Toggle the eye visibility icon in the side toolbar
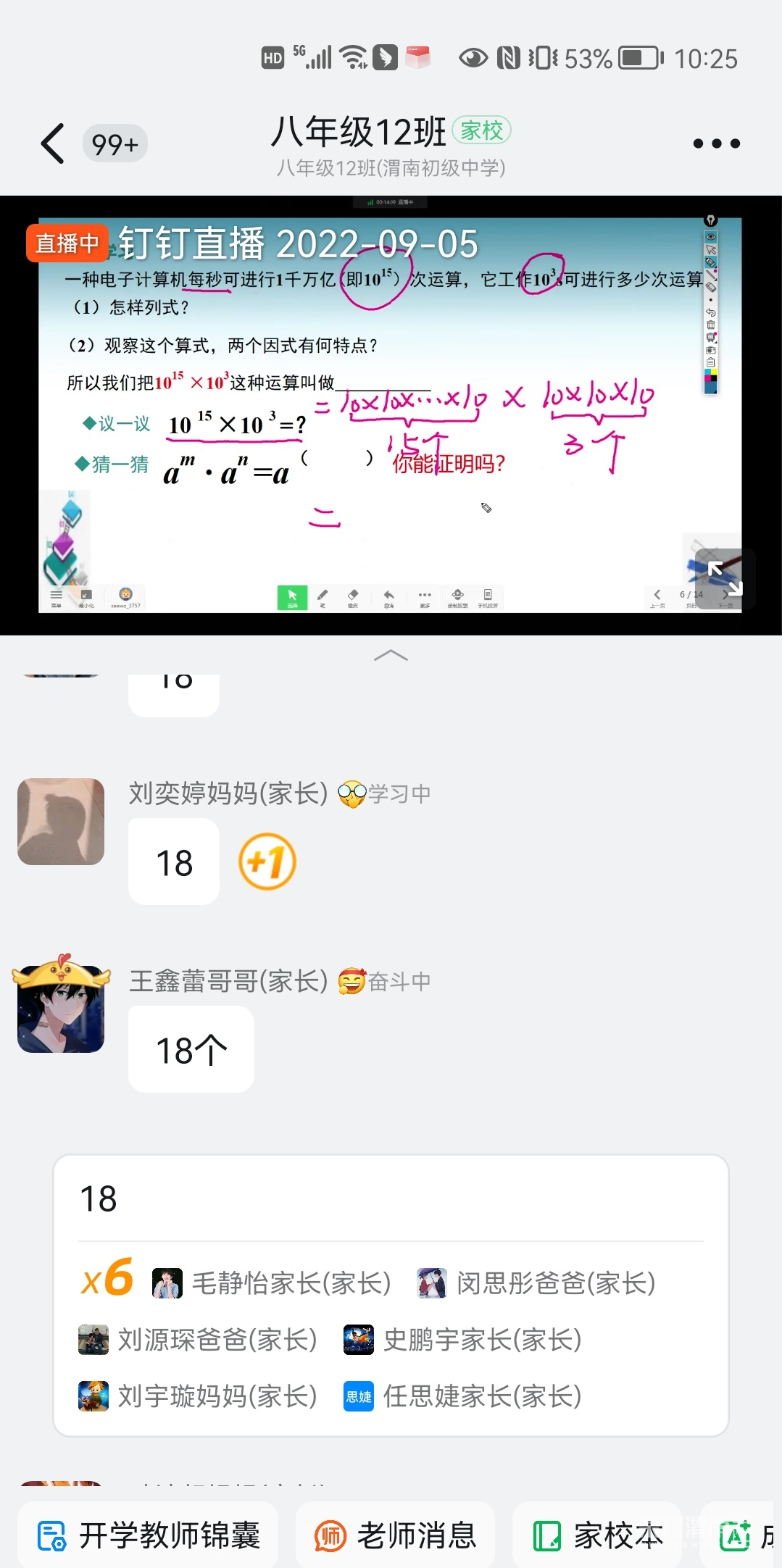This screenshot has width=782, height=1568. coord(711,237)
